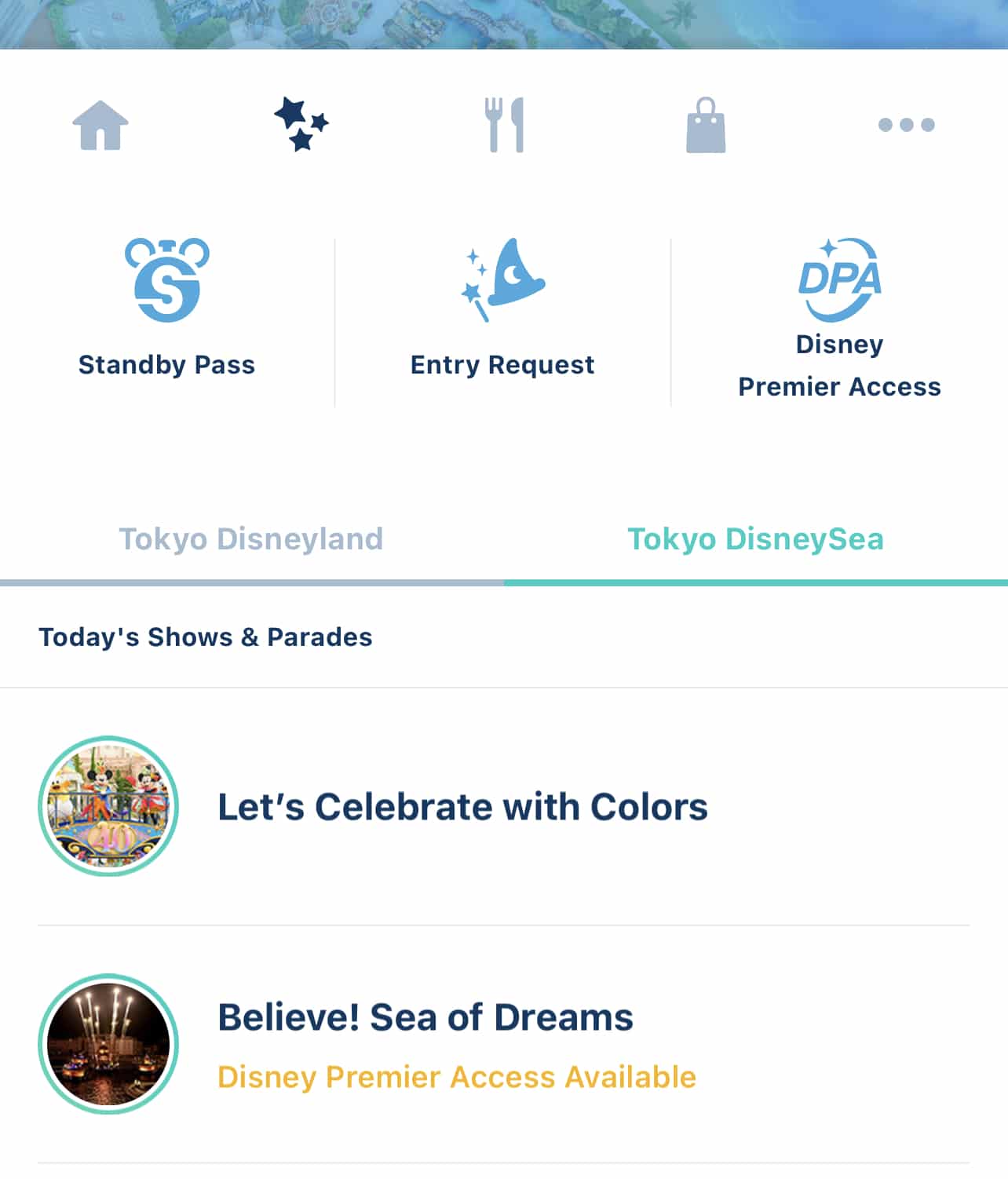
Task: Open Standby Pass
Action: pyautogui.click(x=166, y=309)
